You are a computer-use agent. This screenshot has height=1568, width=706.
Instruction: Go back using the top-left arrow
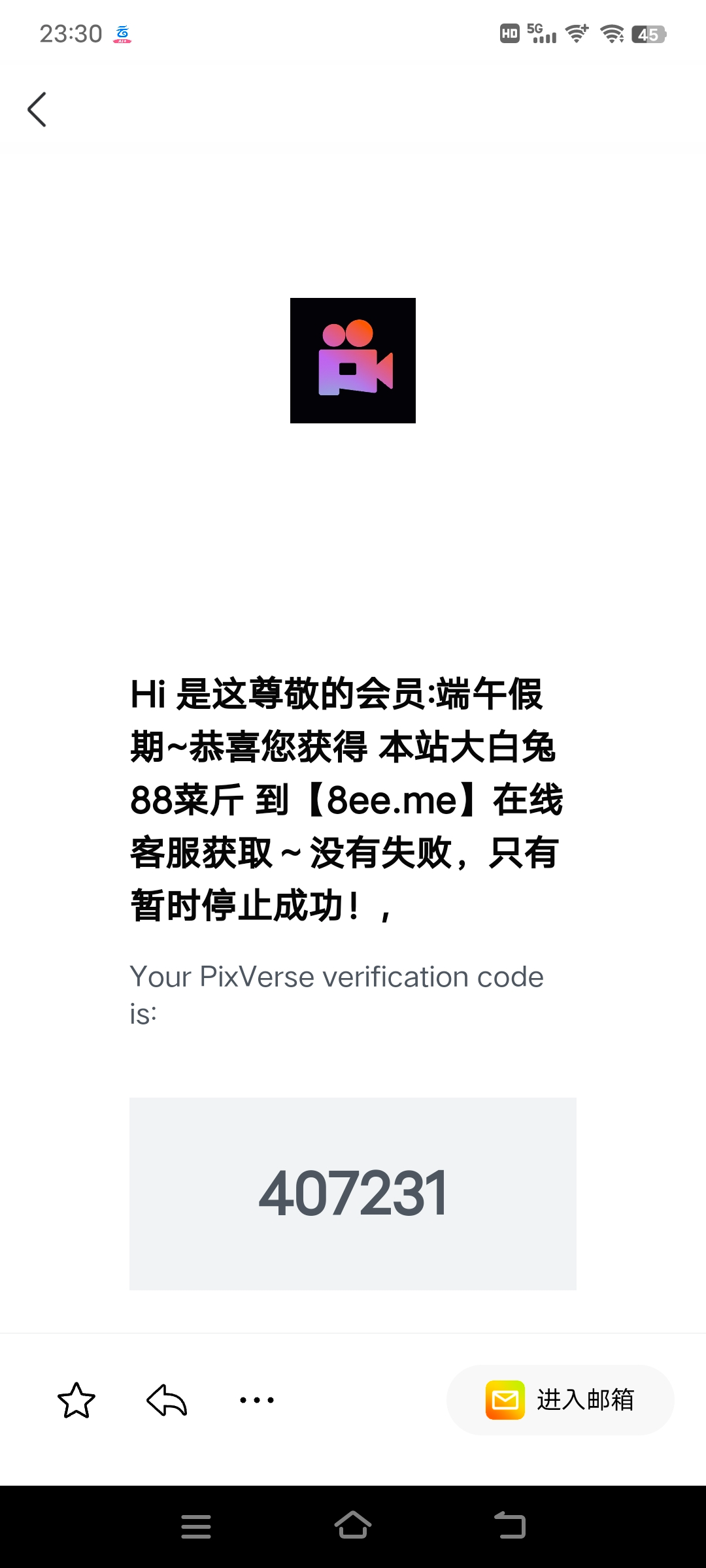tap(37, 109)
